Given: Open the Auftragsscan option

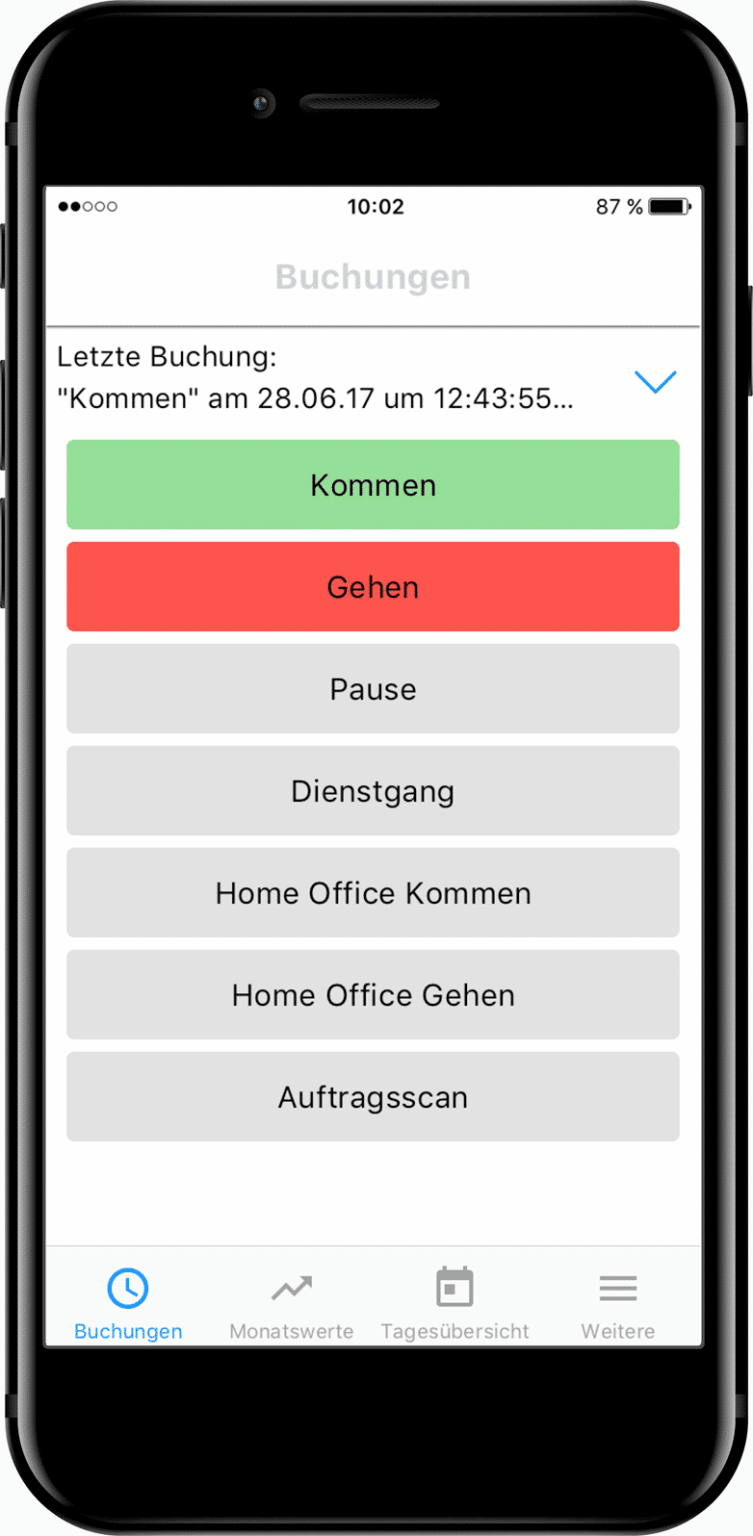Looking at the screenshot, I should click(x=373, y=1097).
